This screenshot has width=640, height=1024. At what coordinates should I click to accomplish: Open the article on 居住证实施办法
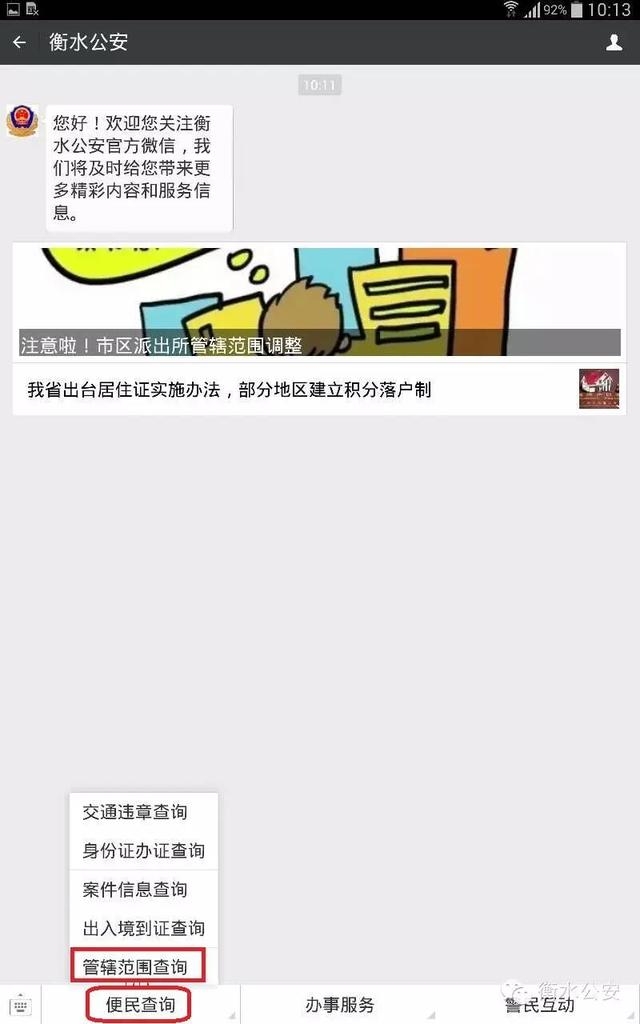click(x=320, y=389)
